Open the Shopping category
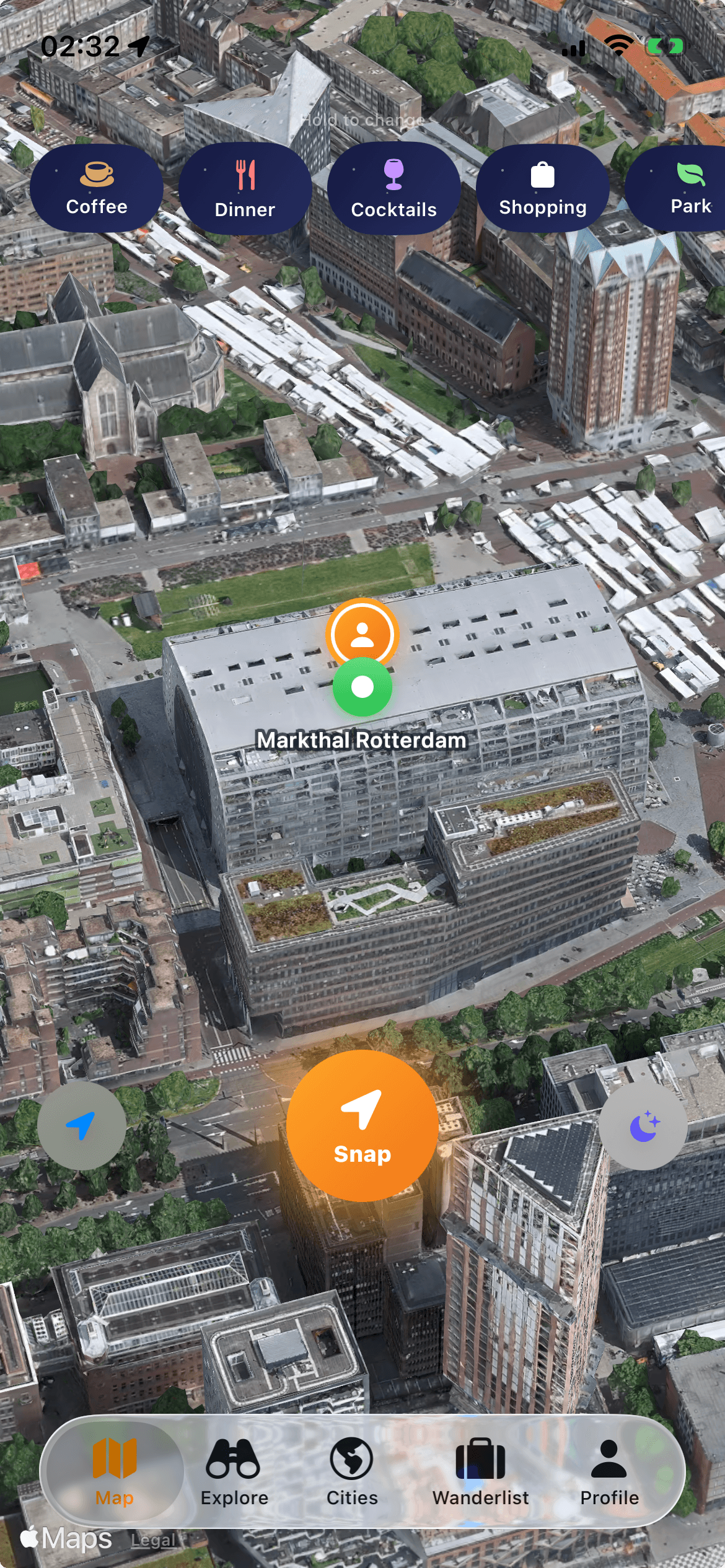 click(542, 189)
